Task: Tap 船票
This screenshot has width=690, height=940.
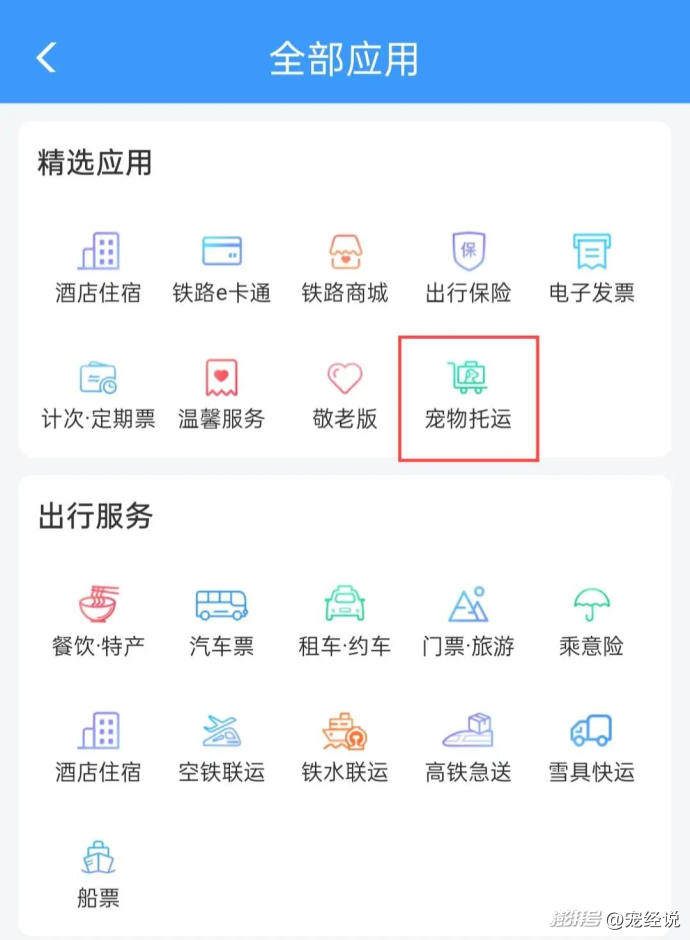Action: click(98, 873)
